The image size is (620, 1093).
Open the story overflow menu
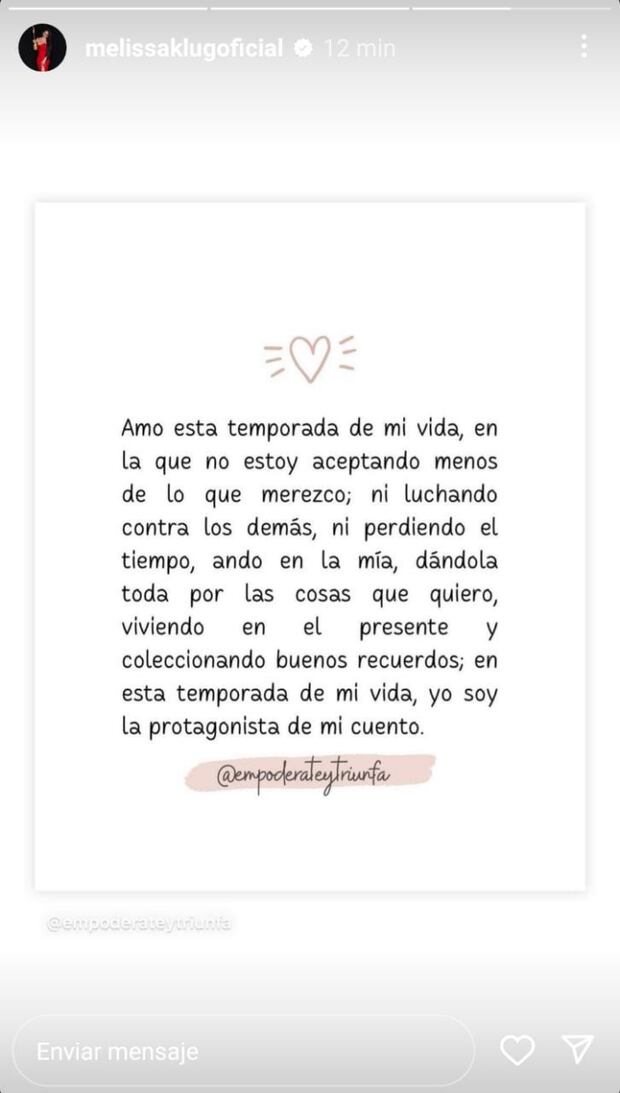coord(584,46)
